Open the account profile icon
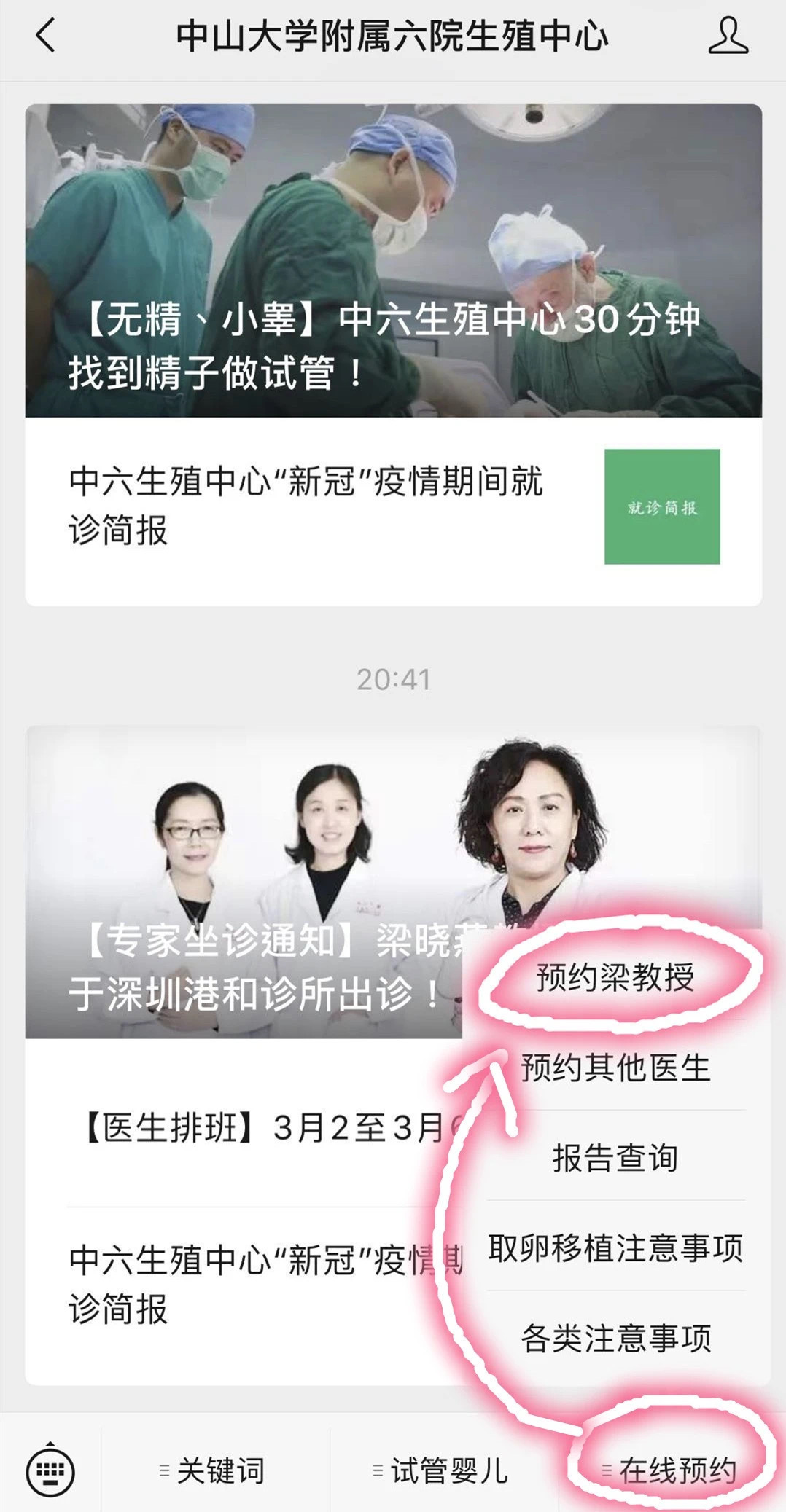 tap(728, 36)
